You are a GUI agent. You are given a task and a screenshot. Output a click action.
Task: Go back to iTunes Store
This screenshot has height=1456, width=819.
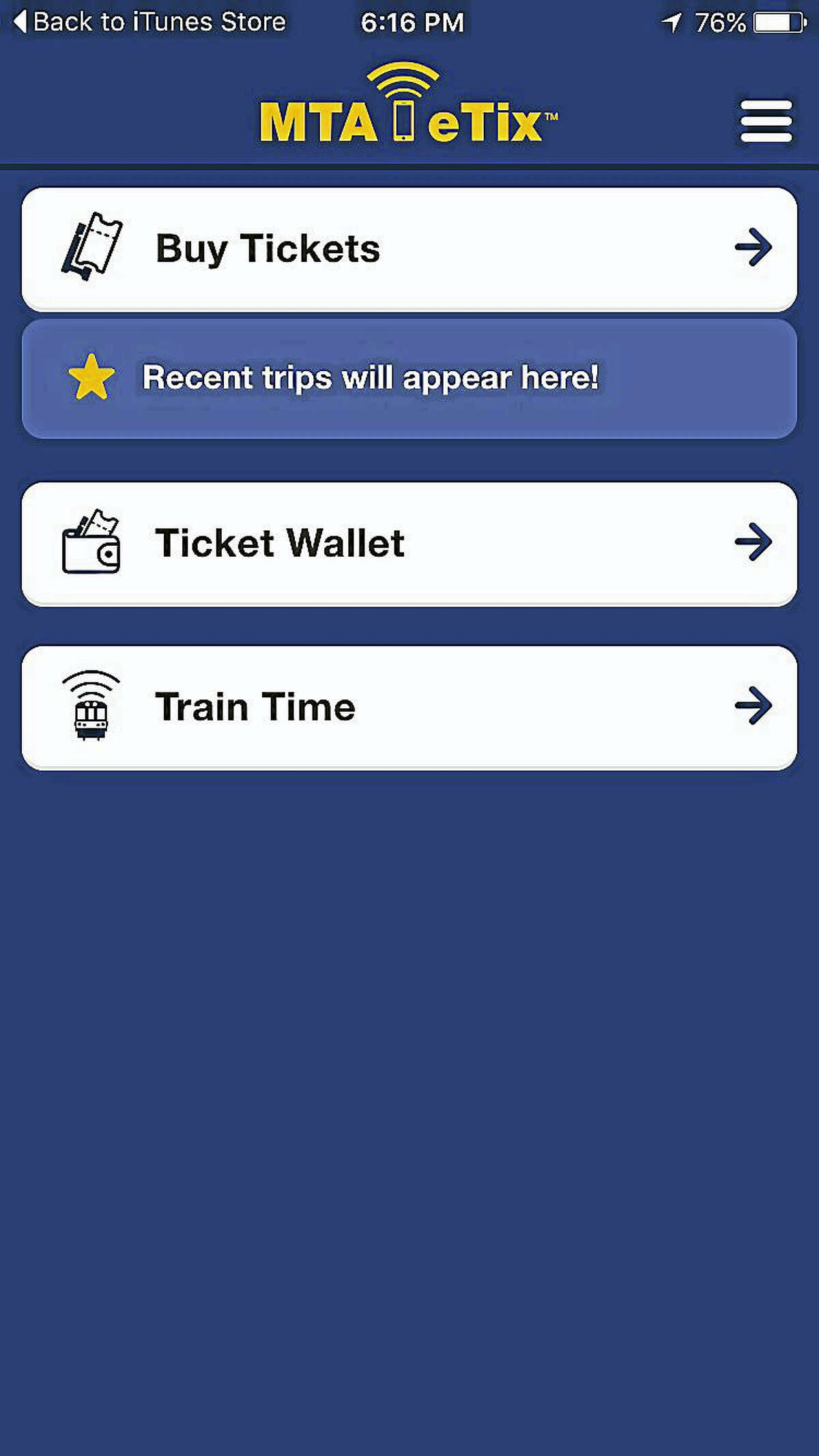tap(150, 22)
